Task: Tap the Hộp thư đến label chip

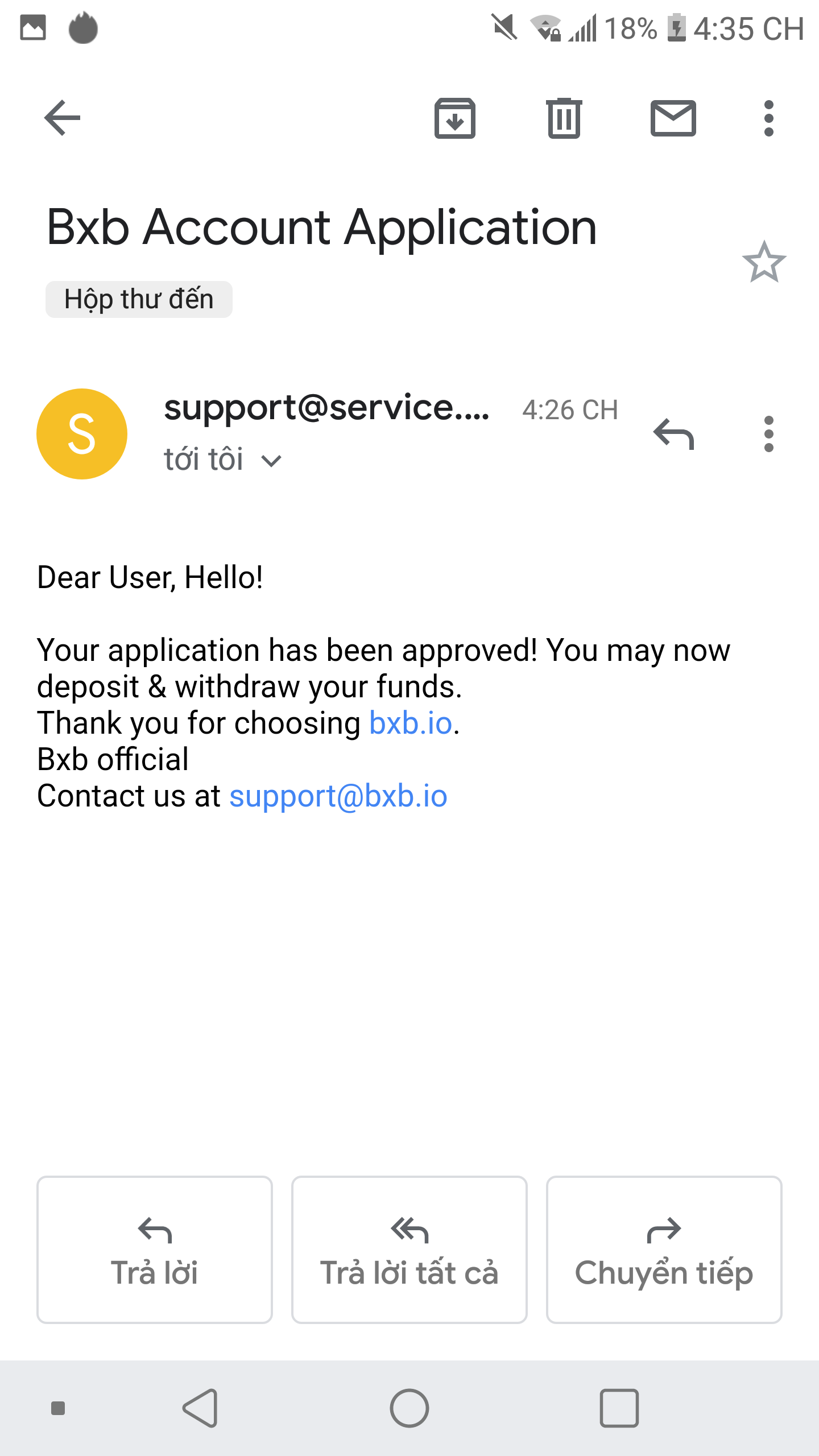Action: [139, 299]
